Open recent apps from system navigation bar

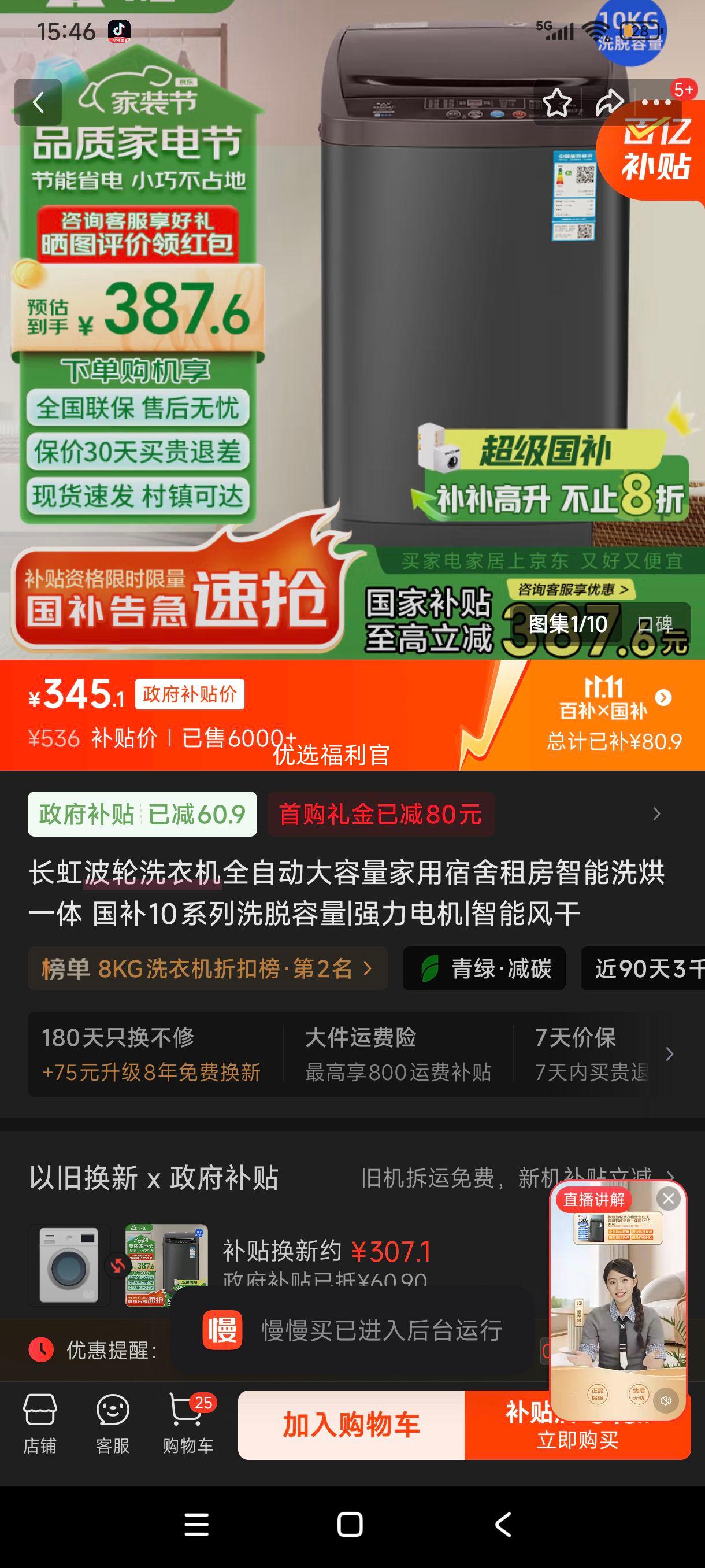coord(196,1525)
